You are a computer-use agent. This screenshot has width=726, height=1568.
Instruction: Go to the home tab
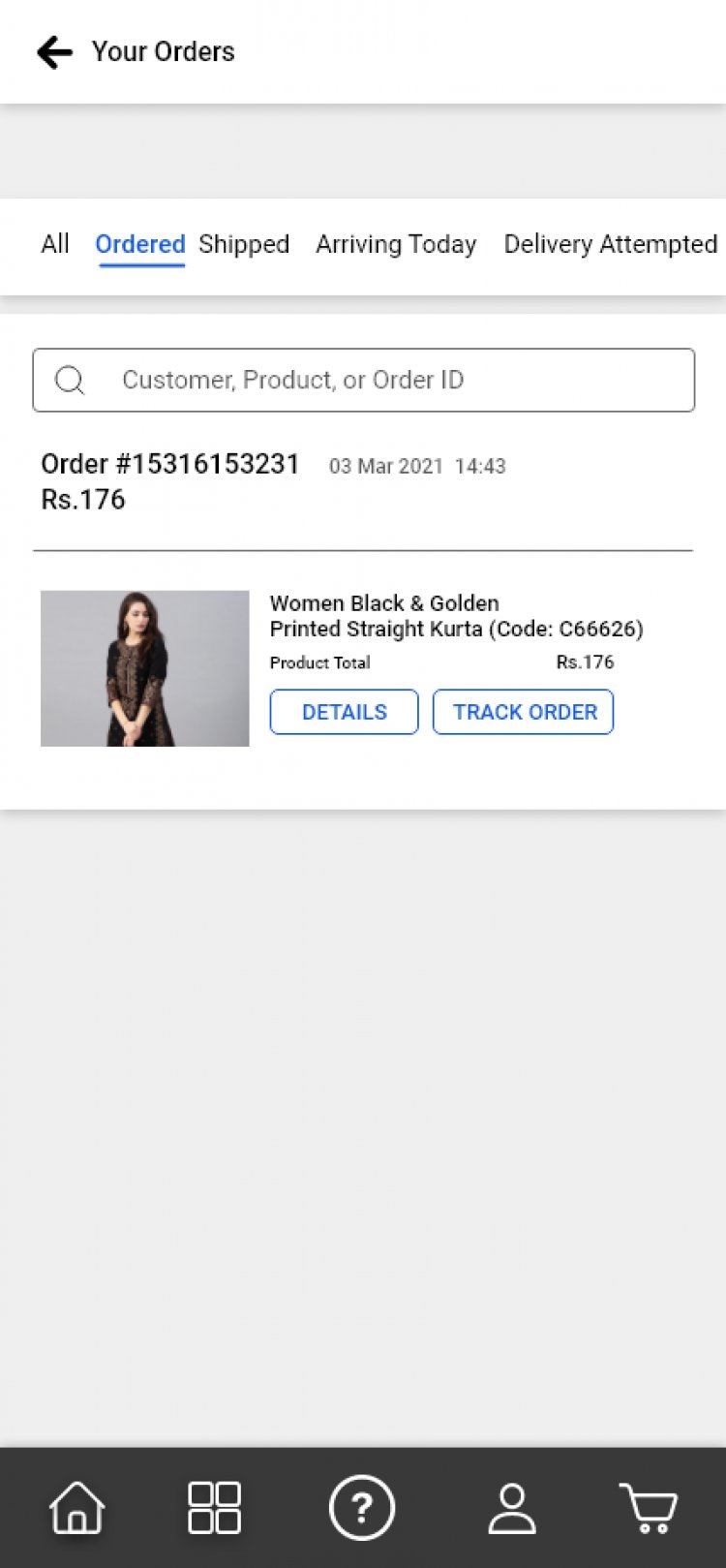click(x=77, y=1508)
